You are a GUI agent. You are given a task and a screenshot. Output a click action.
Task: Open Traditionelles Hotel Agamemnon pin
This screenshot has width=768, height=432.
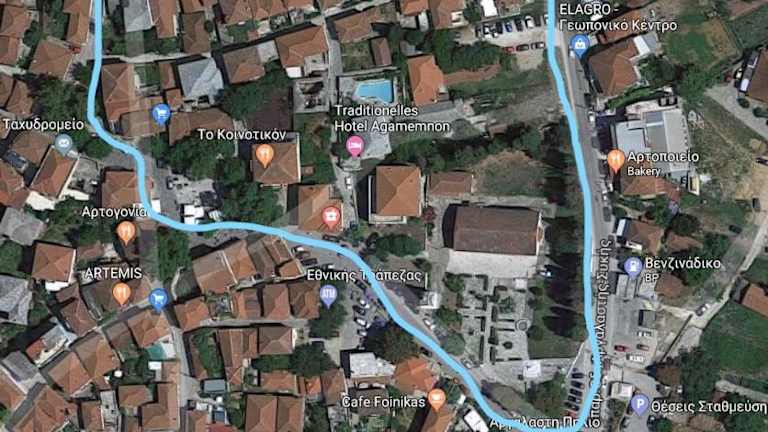pos(355,146)
